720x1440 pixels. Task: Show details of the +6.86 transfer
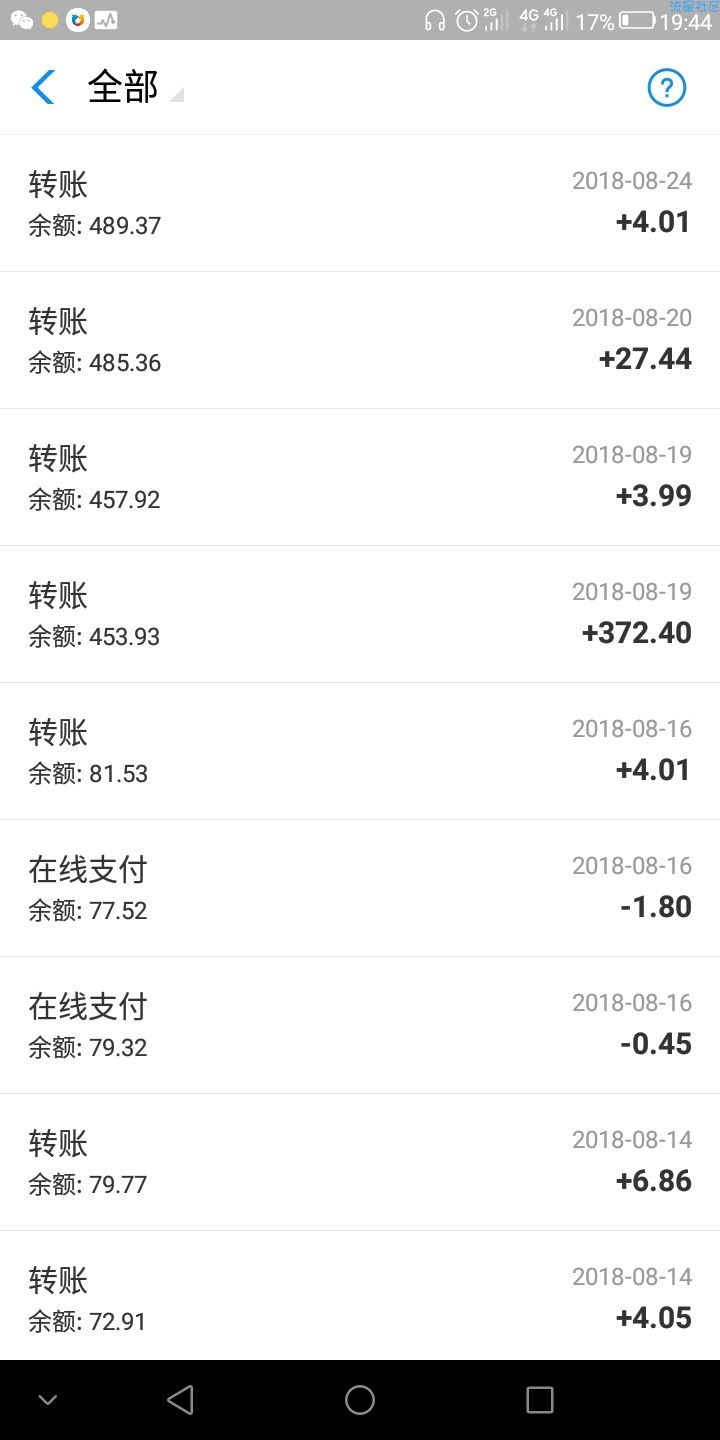(360, 1162)
